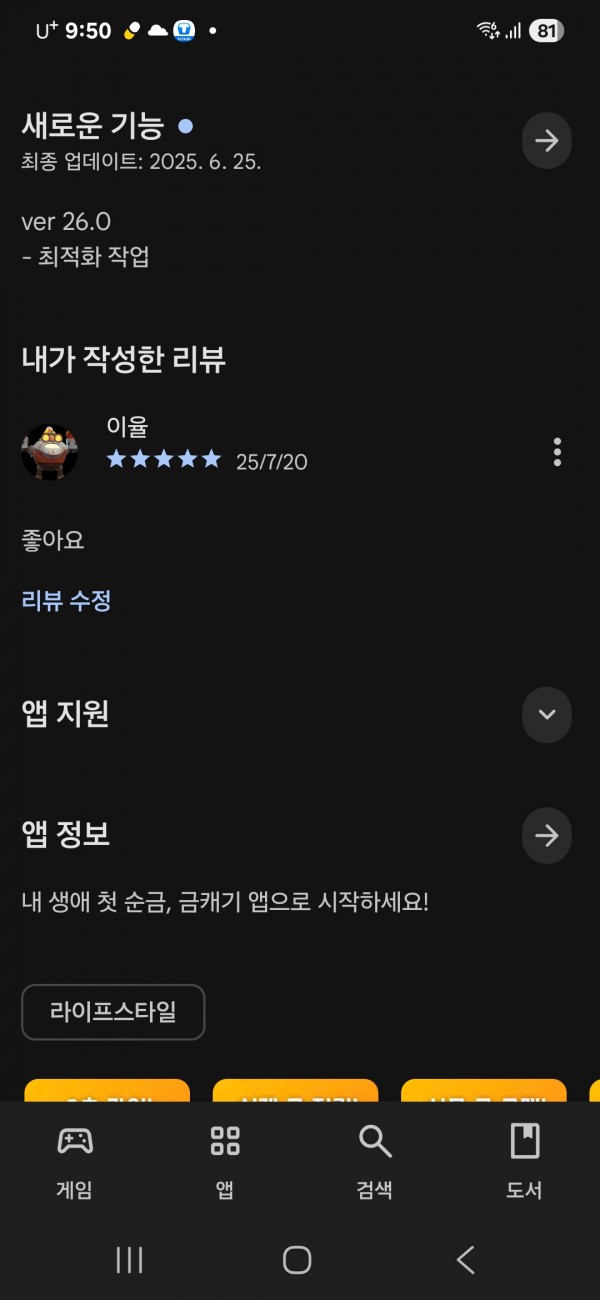Select the 라이프스타일 category chip
Viewport: 600px width, 1300px height.
point(113,1012)
